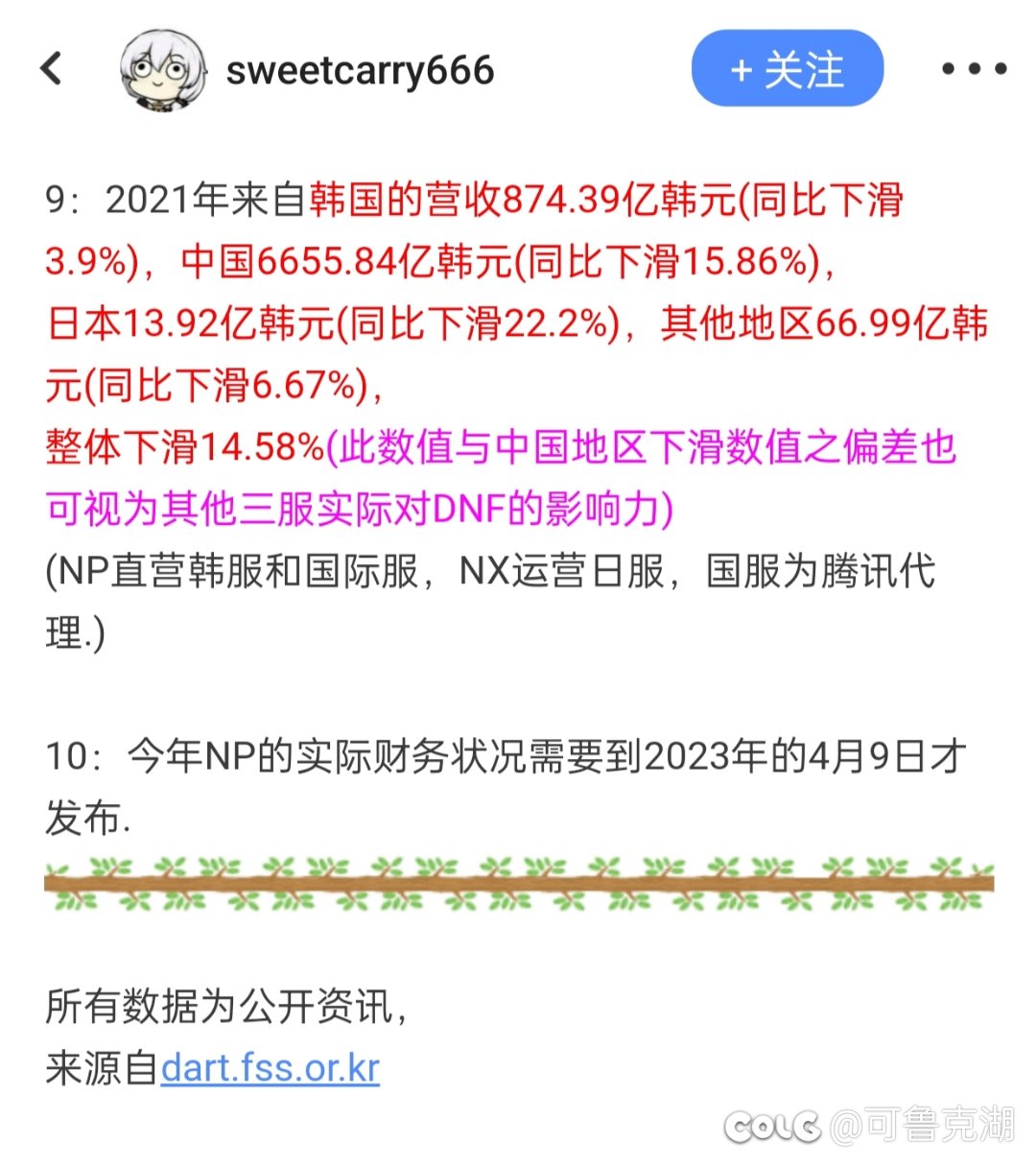Open sweetcarry666's profile avatar

(163, 69)
